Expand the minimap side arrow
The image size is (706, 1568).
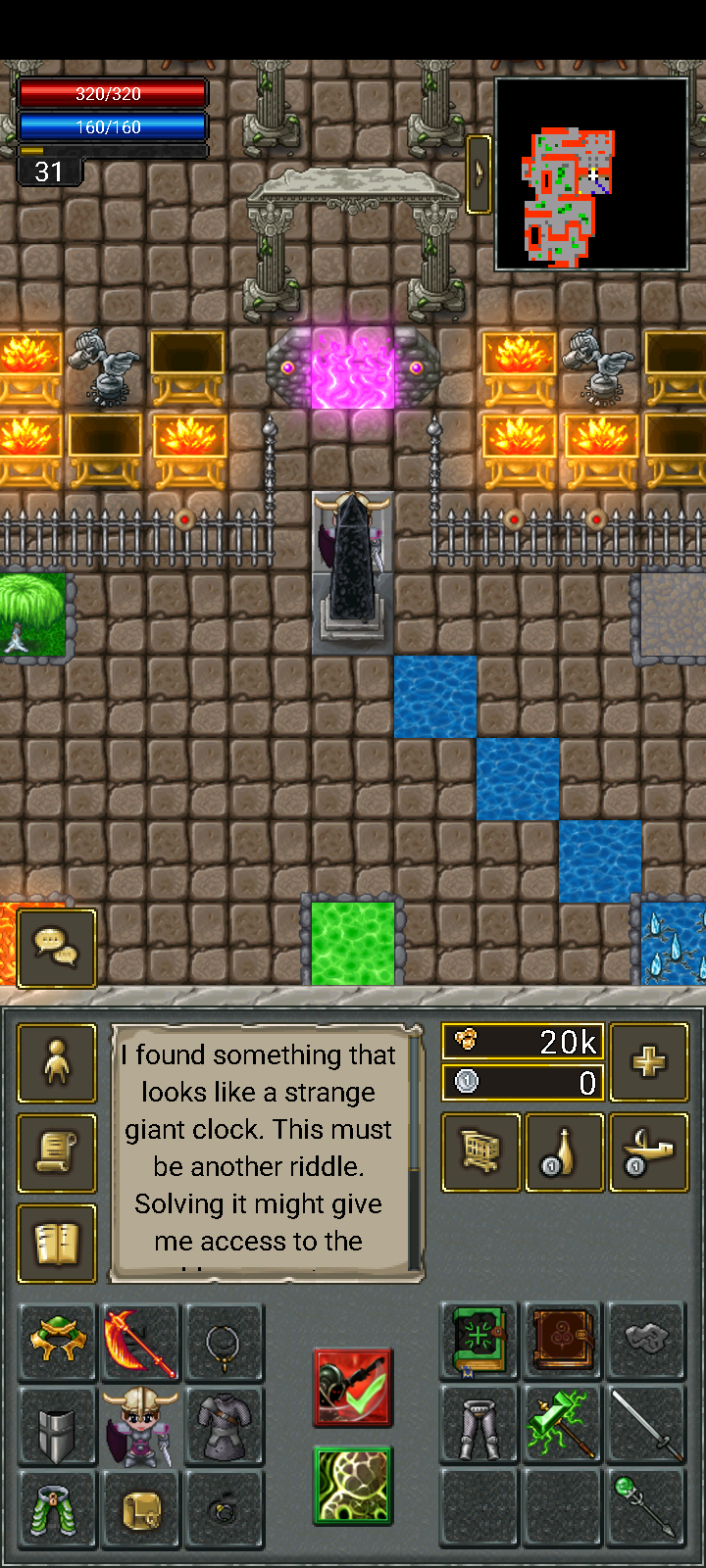[x=479, y=173]
